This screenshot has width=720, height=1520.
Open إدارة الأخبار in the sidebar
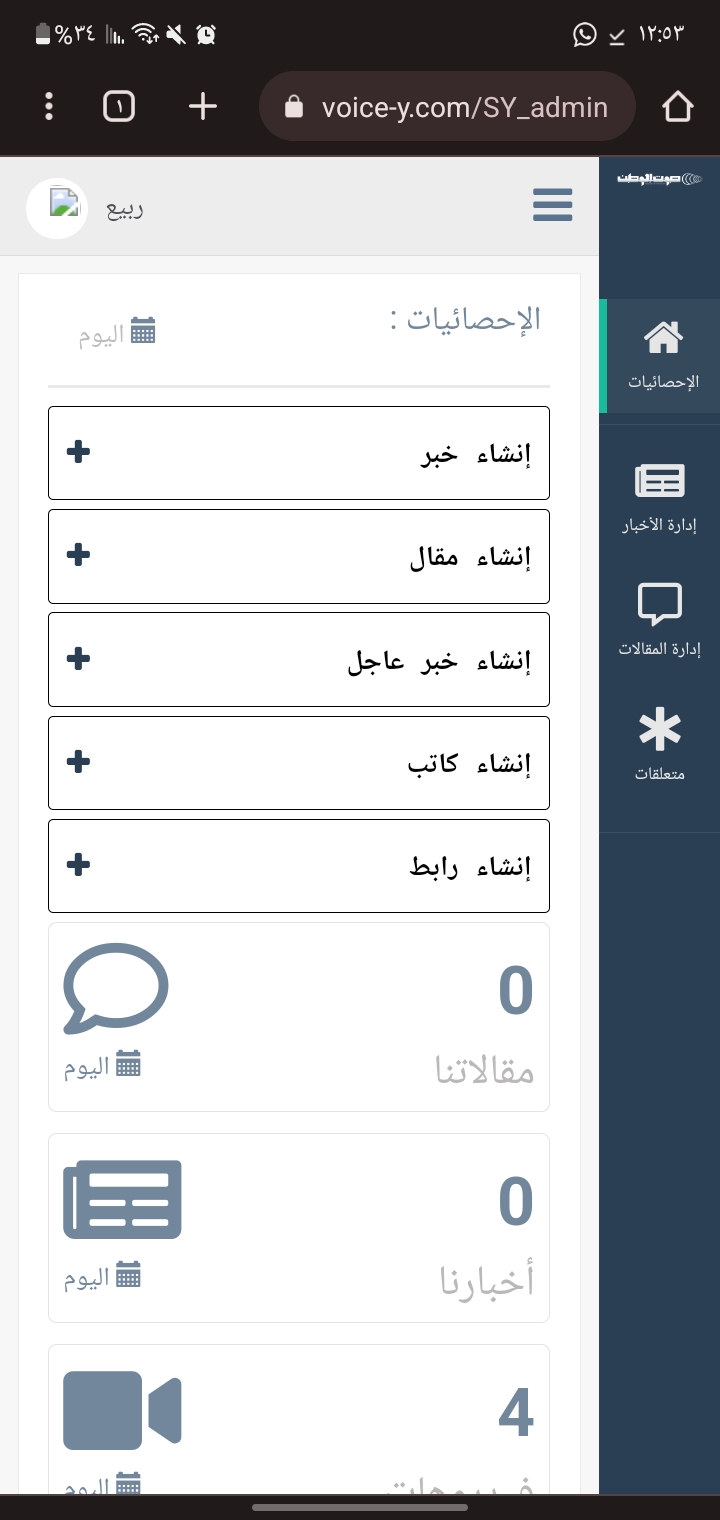pyautogui.click(x=660, y=497)
